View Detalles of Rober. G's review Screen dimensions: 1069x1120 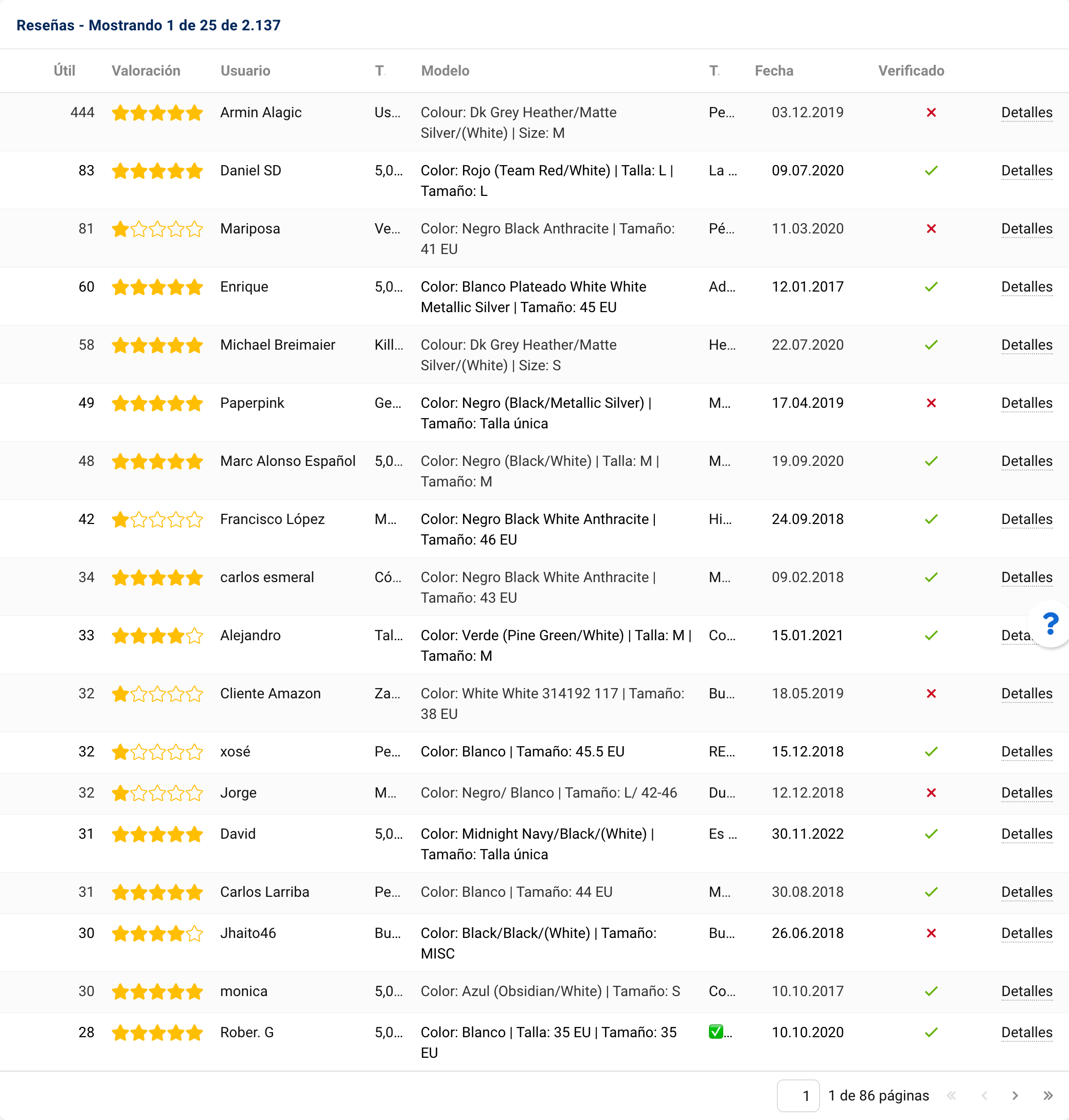pos(1026,1032)
